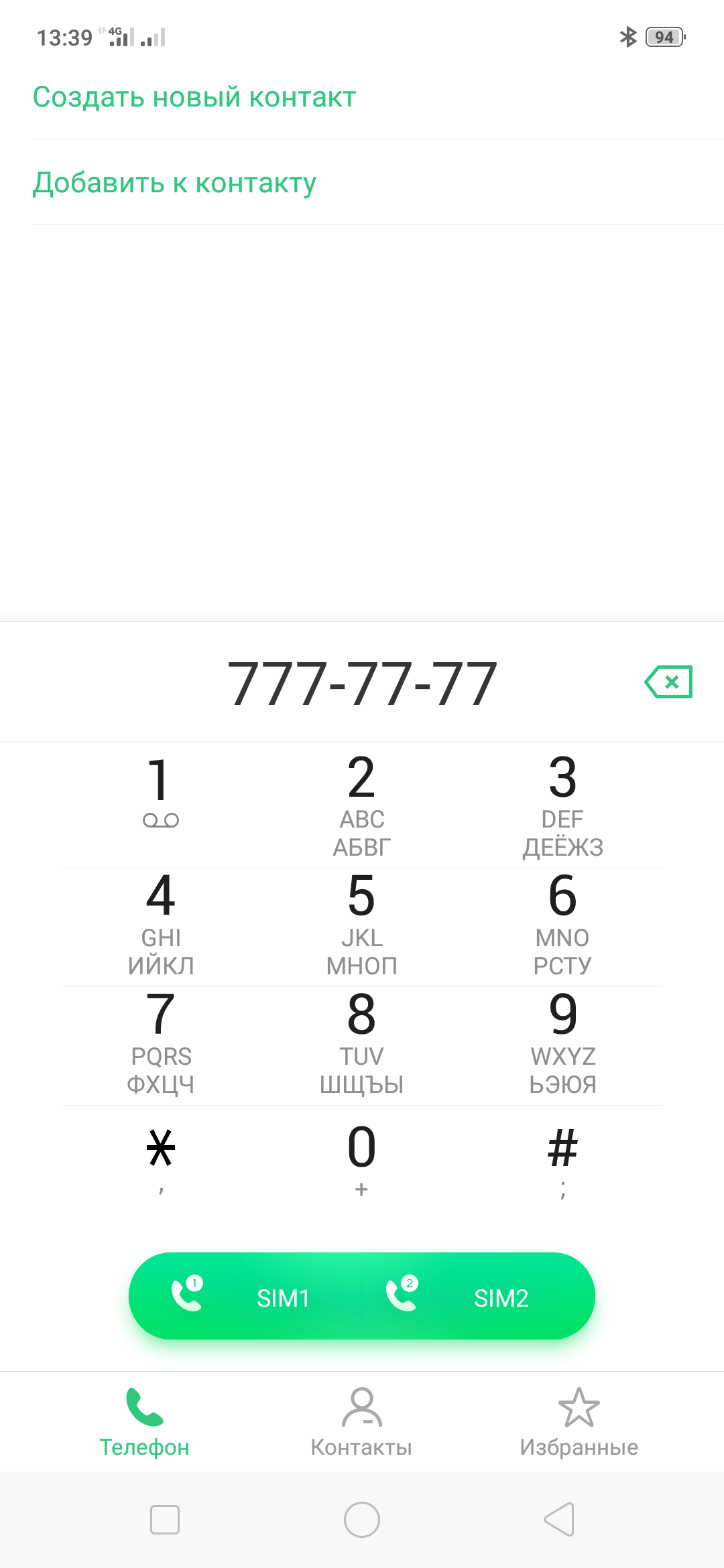Open the Избранные tab
724x1568 pixels.
click(x=579, y=1421)
